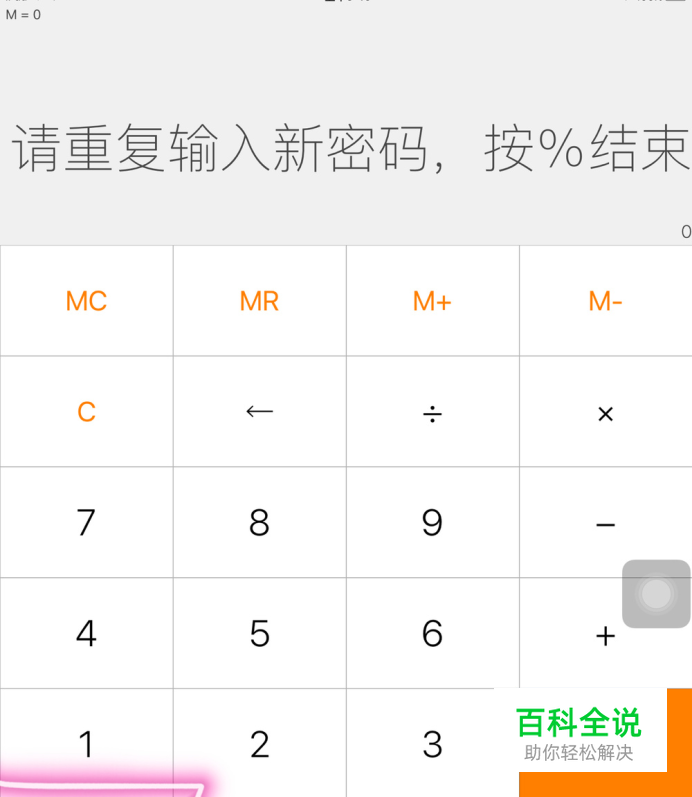Subtract from memory with M-
The height and width of the screenshot is (797, 692).
pos(605,301)
